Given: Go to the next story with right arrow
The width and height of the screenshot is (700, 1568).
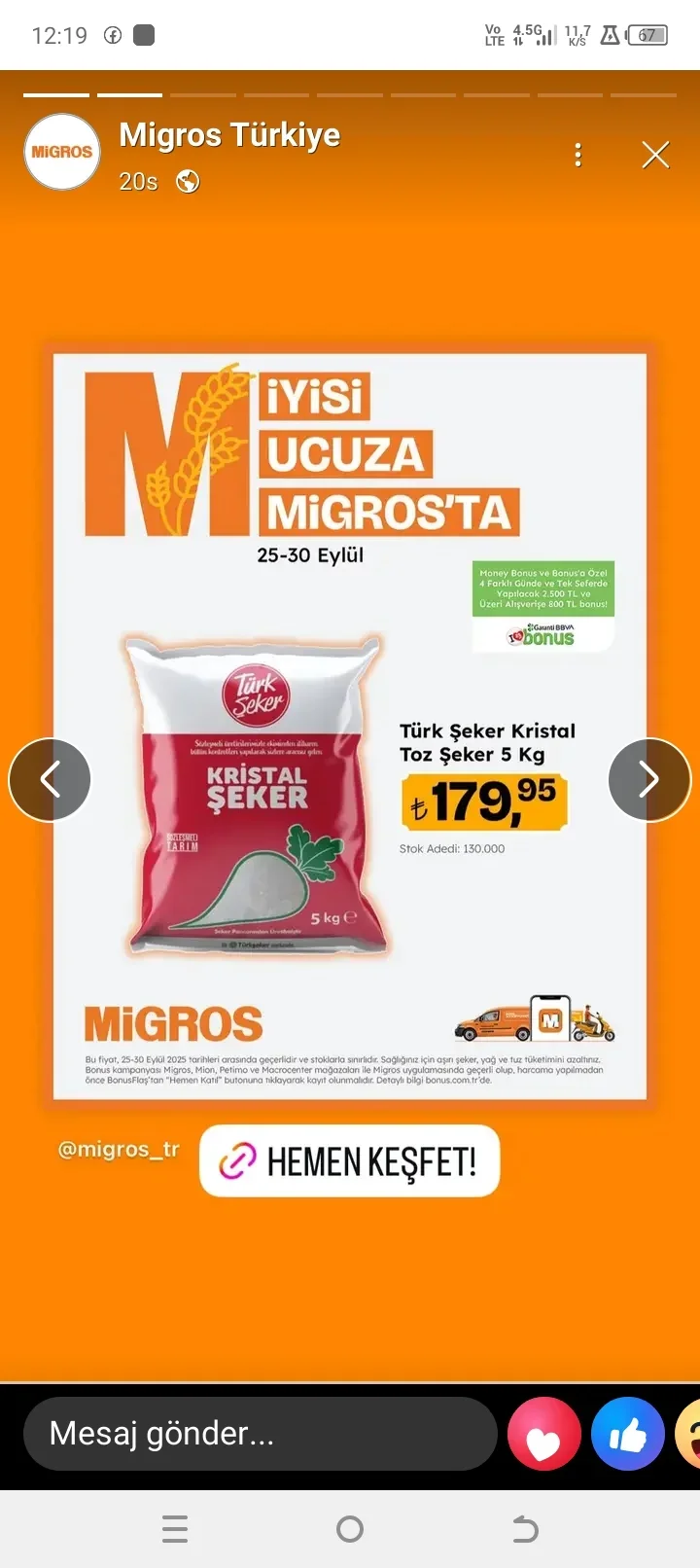Looking at the screenshot, I should tap(649, 779).
